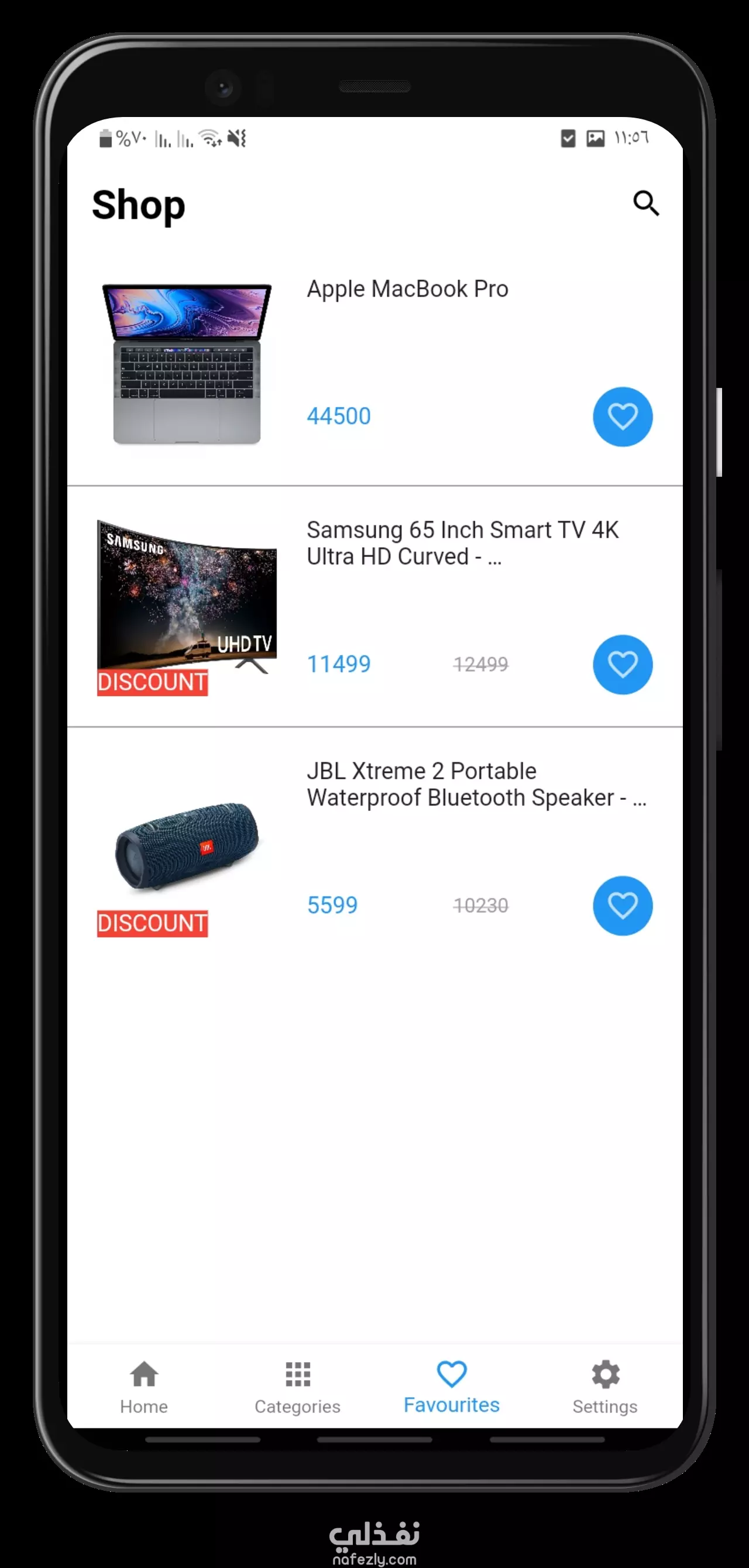Screen dimensions: 749x1568
Task: Open the search icon in Shop header
Action: tap(646, 203)
